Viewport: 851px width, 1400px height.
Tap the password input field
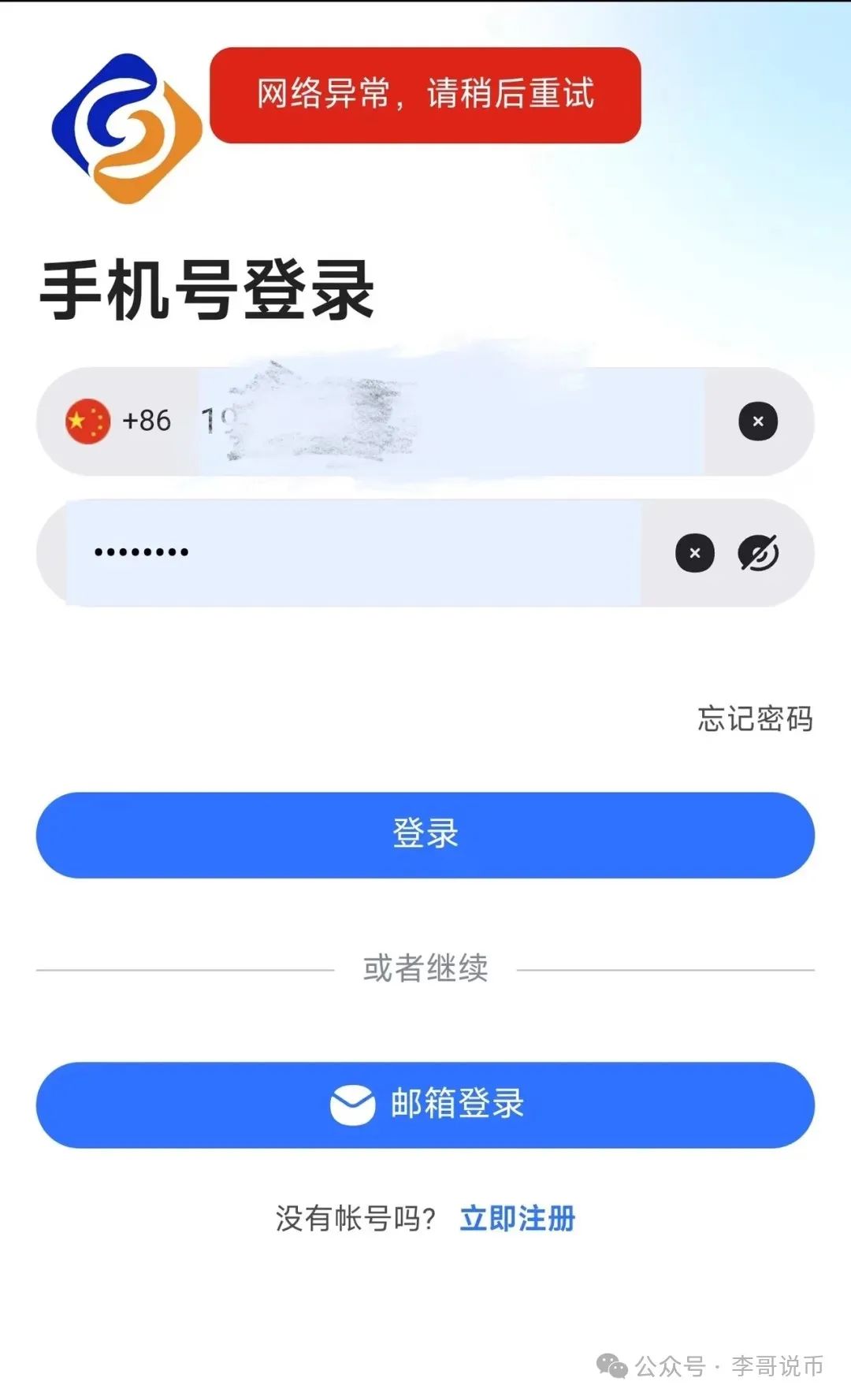pos(355,552)
